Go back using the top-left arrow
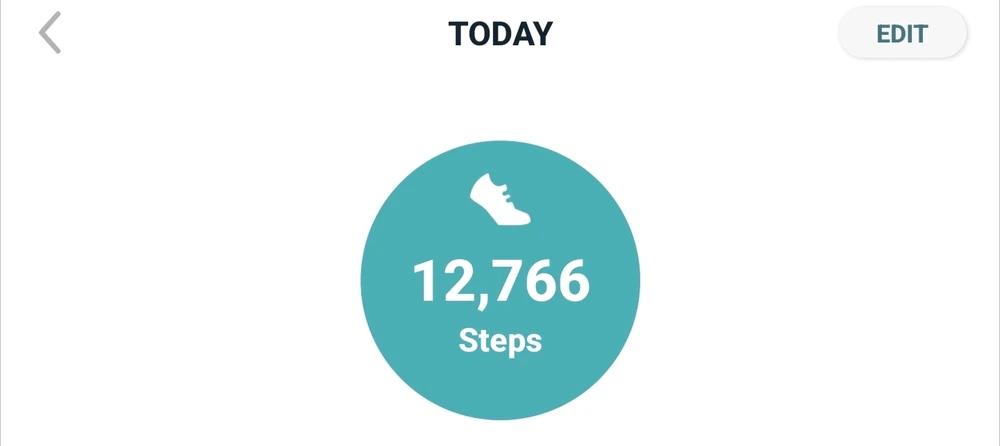Screen dimensions: 1000x446 (x=50, y=33)
